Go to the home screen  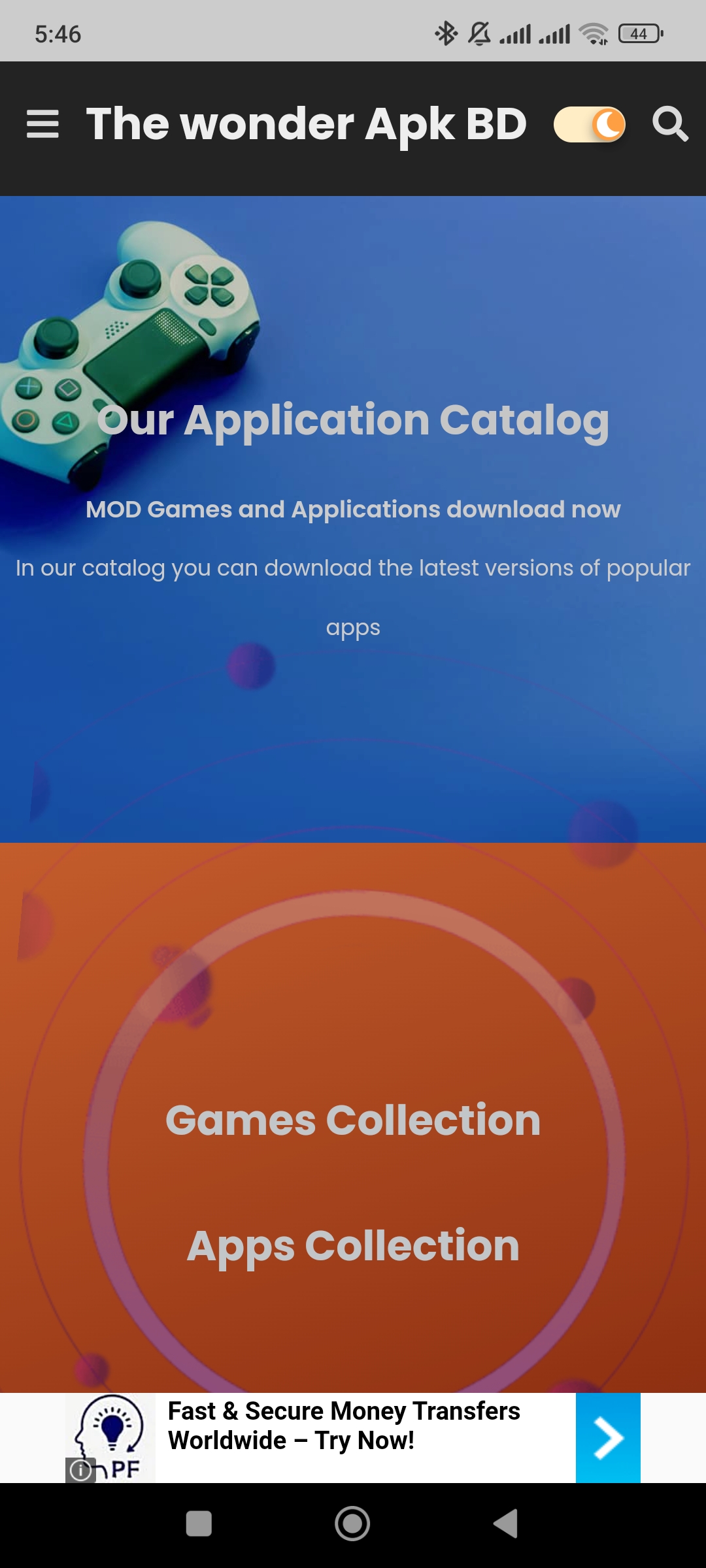pyautogui.click(x=352, y=1524)
